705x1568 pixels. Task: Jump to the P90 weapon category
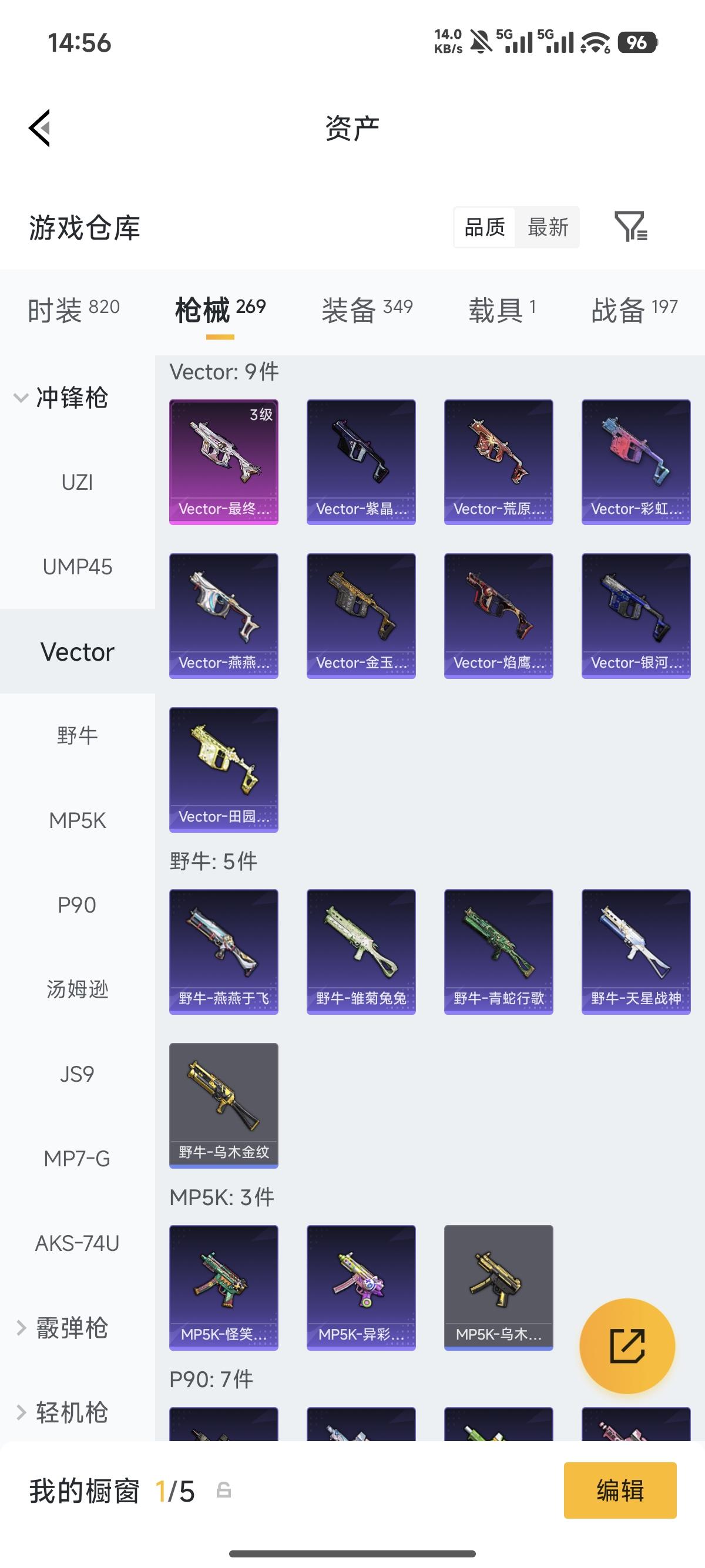point(78,905)
